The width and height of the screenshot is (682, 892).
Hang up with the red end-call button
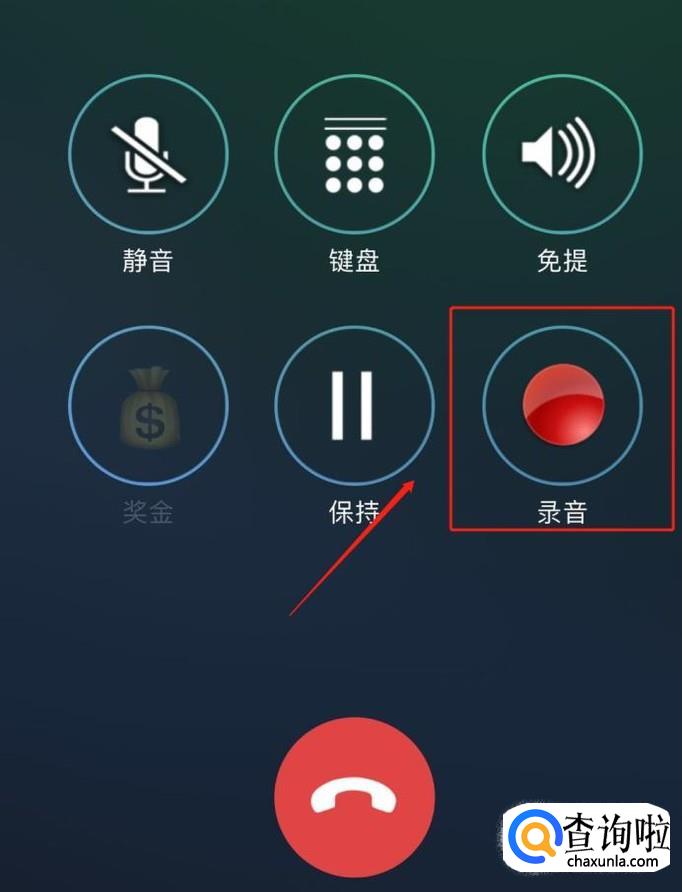tap(354, 798)
